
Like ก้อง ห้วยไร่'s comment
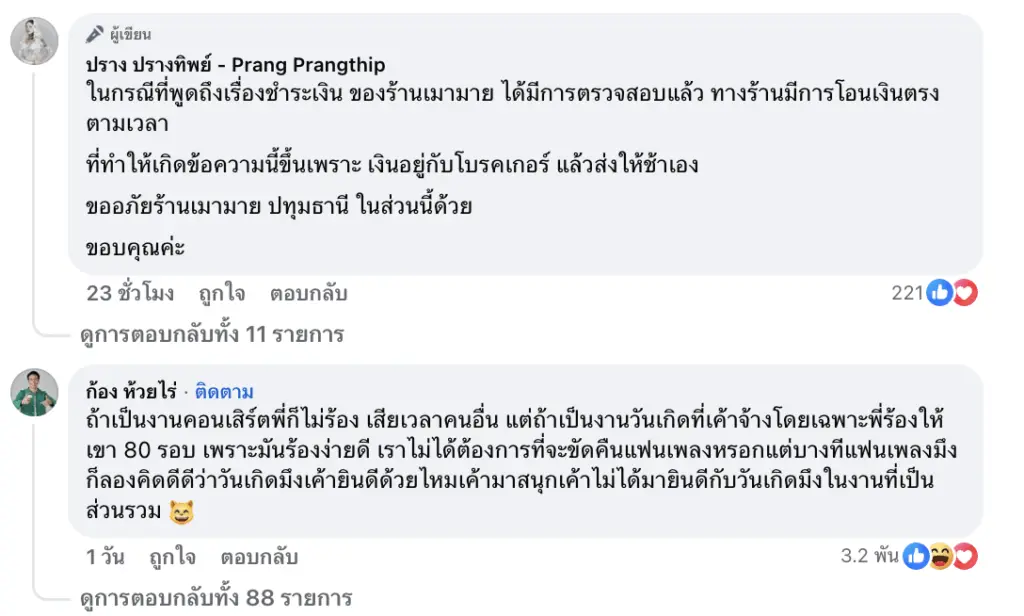173,557
